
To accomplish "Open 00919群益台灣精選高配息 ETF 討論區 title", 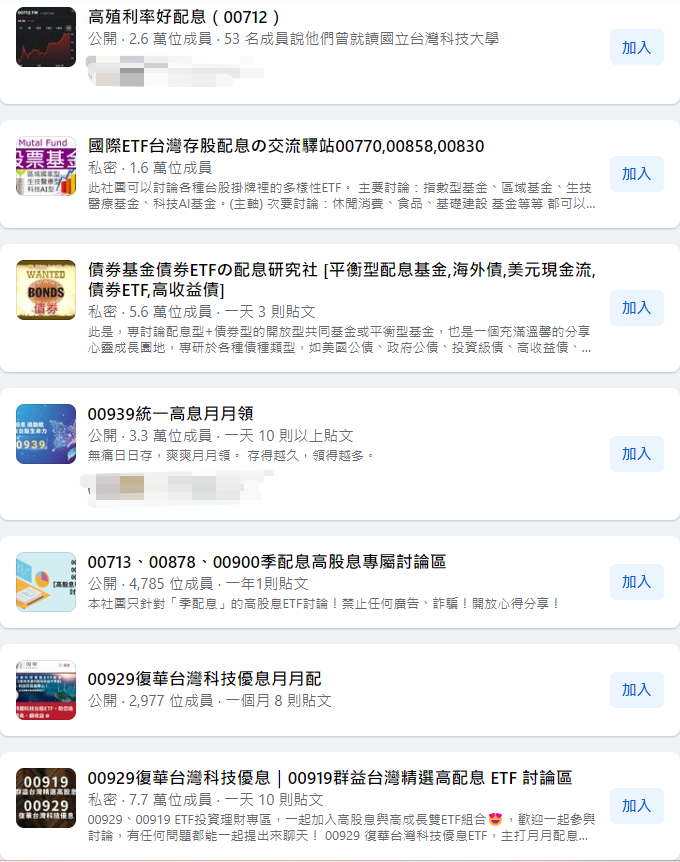I will (x=330, y=778).
